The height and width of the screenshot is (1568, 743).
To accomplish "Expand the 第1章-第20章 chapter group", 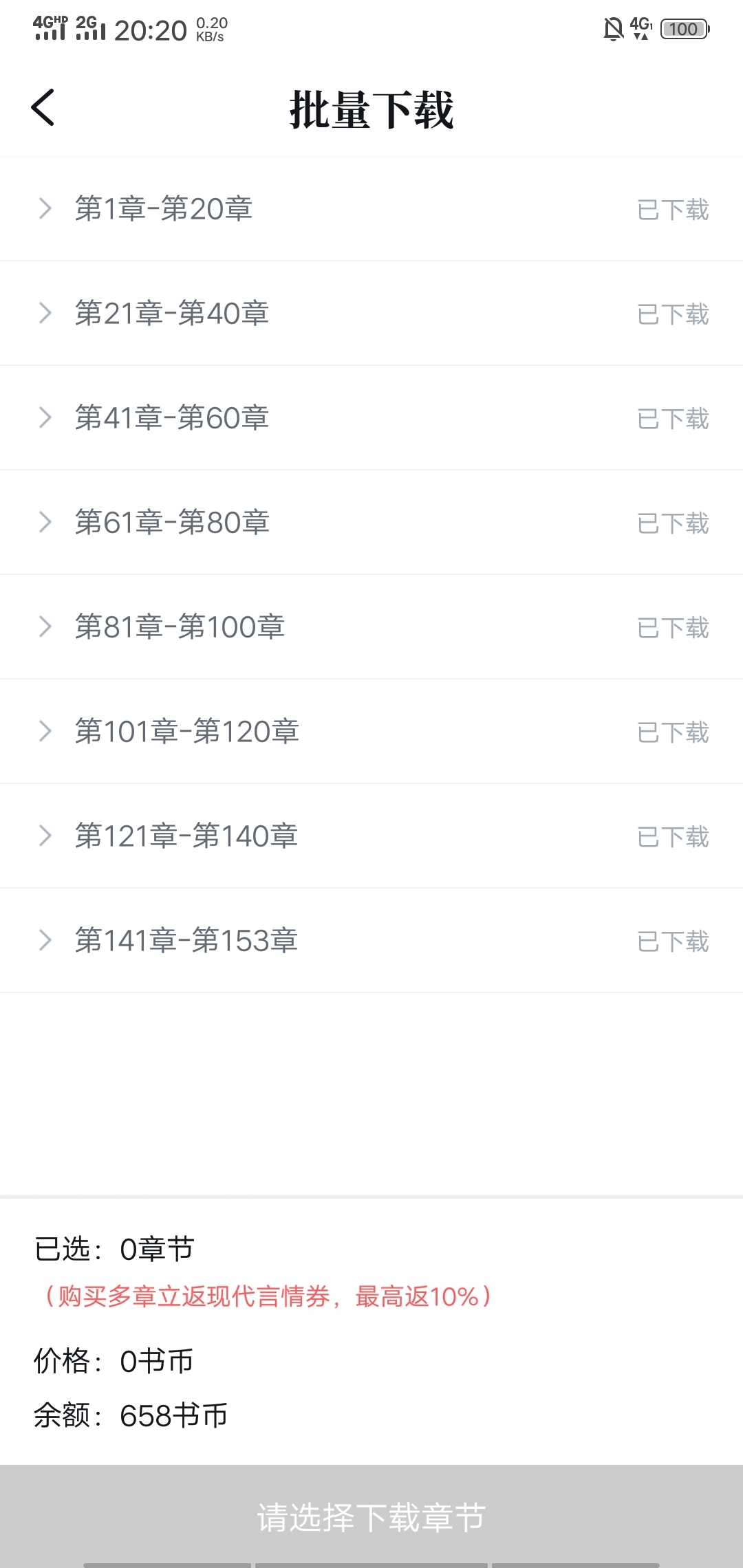I will tap(45, 208).
